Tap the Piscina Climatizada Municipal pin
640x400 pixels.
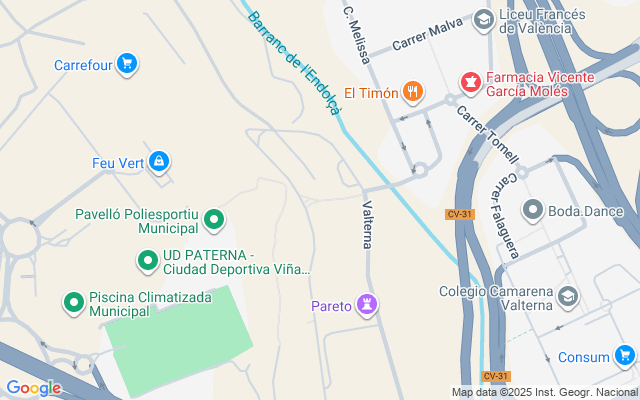pyautogui.click(x=74, y=302)
